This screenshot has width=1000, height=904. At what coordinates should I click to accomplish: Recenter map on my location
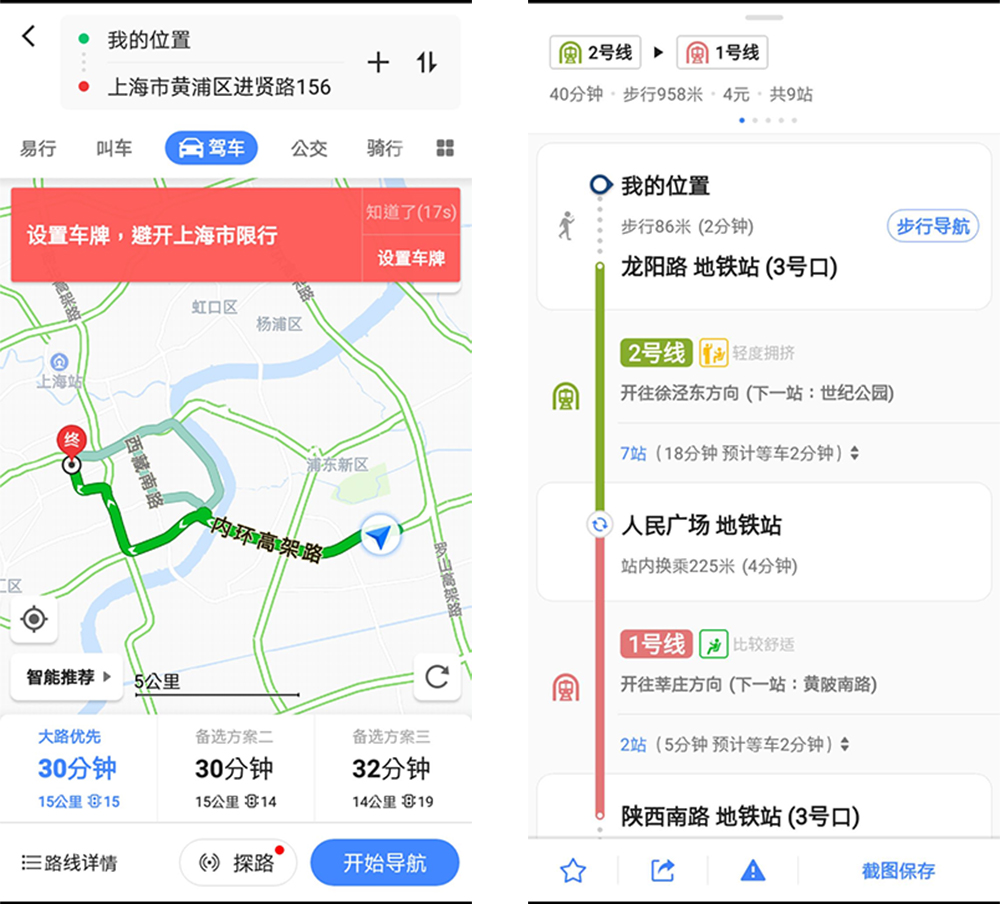34,620
